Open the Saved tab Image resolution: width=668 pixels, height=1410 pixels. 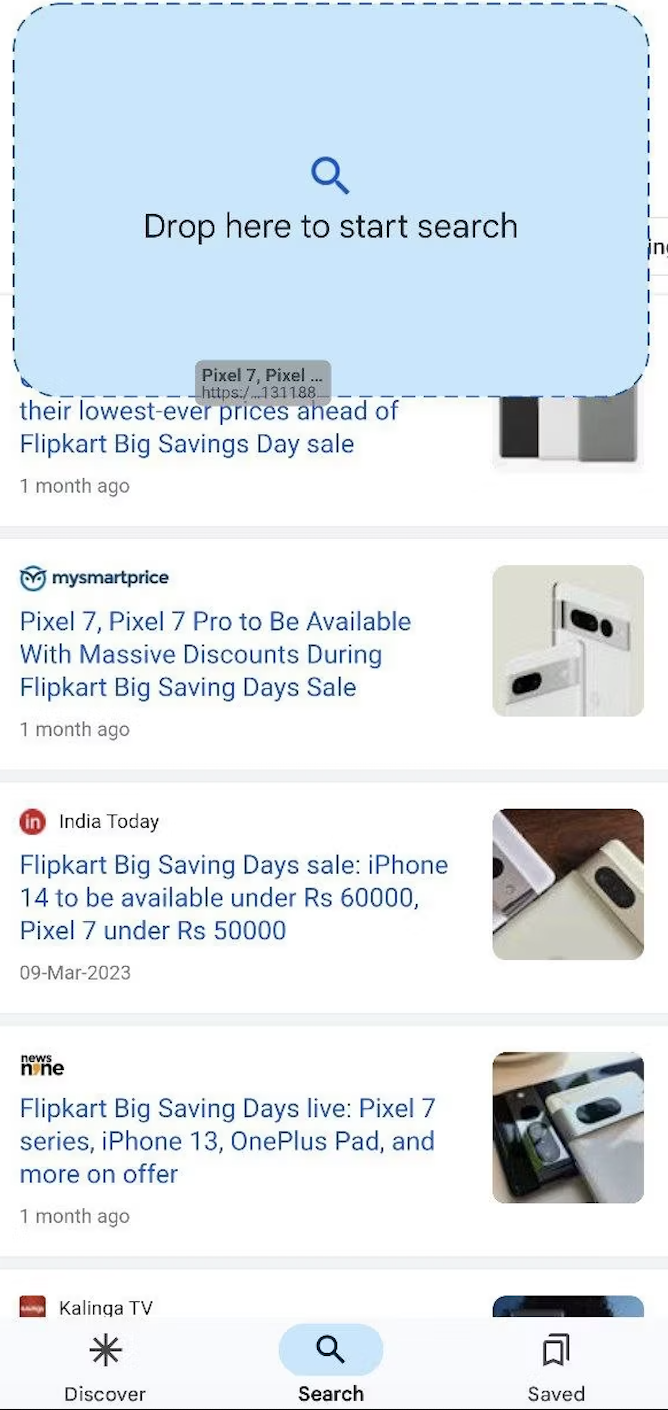pos(556,1365)
